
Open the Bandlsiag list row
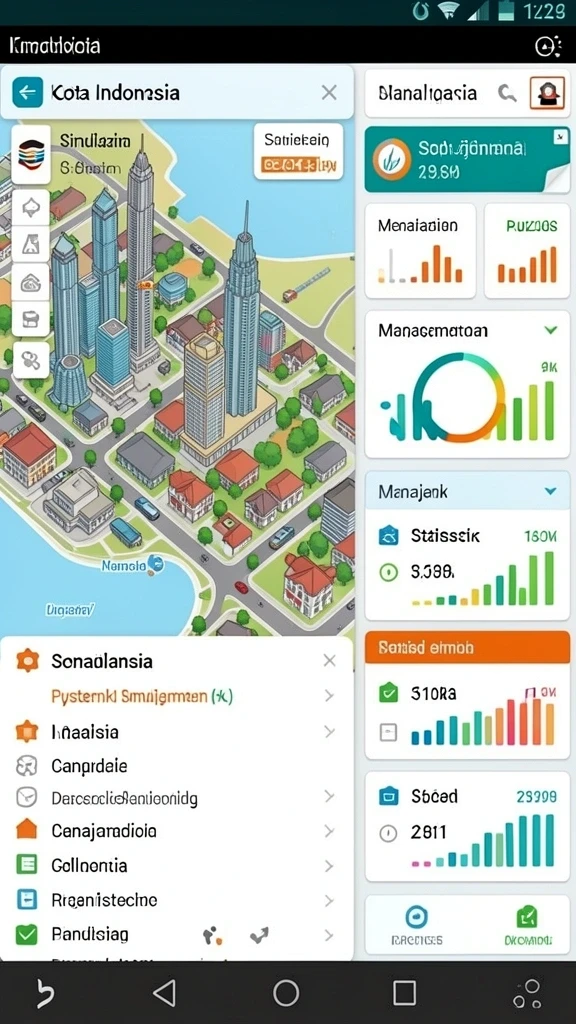click(176, 935)
